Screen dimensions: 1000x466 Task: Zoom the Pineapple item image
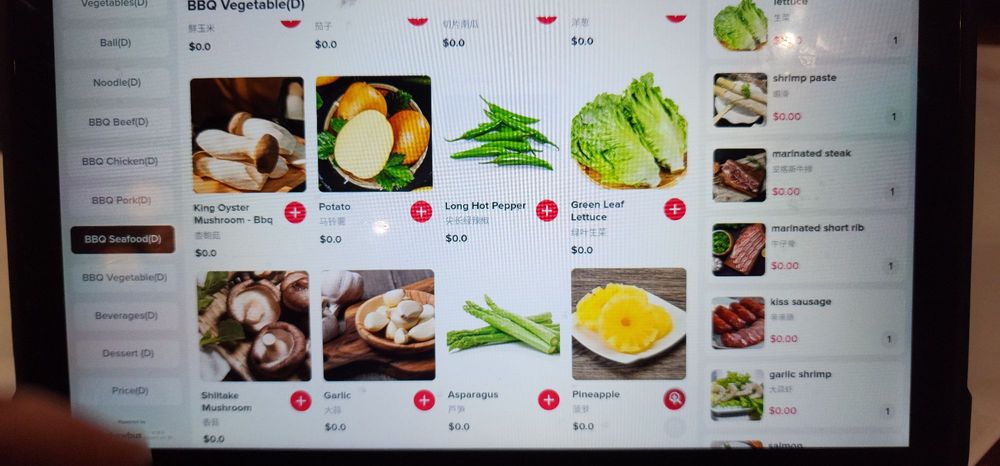tap(674, 399)
